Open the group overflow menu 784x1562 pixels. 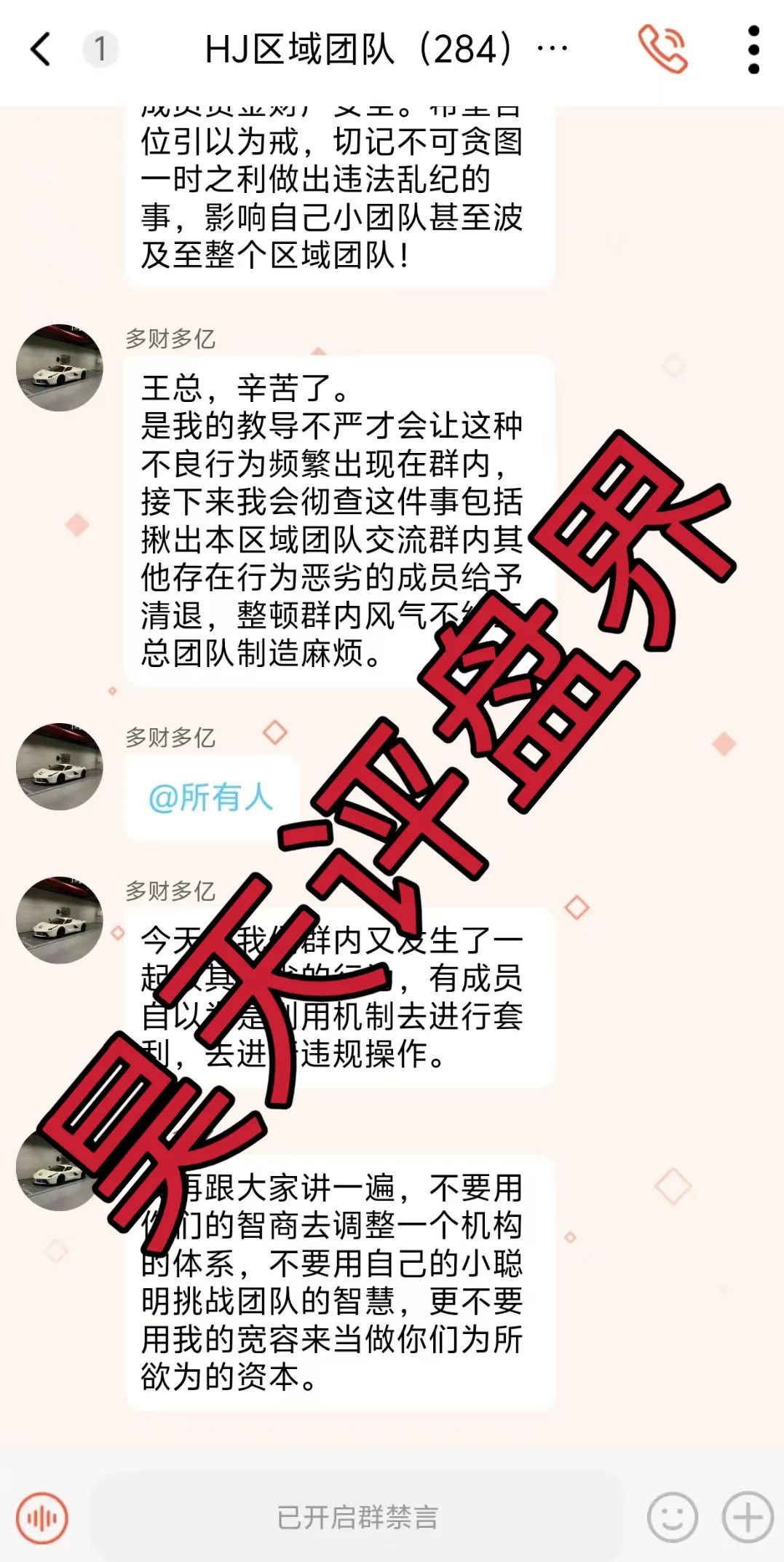[x=753, y=50]
